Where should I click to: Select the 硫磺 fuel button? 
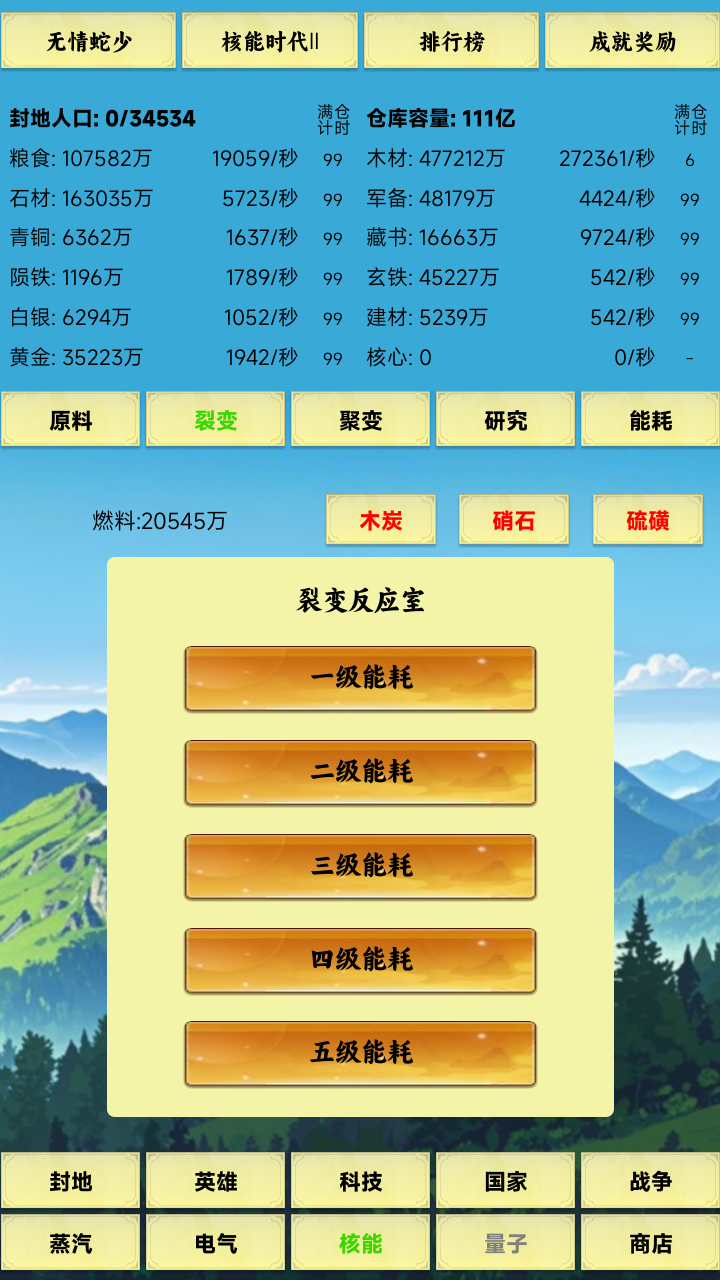point(648,520)
